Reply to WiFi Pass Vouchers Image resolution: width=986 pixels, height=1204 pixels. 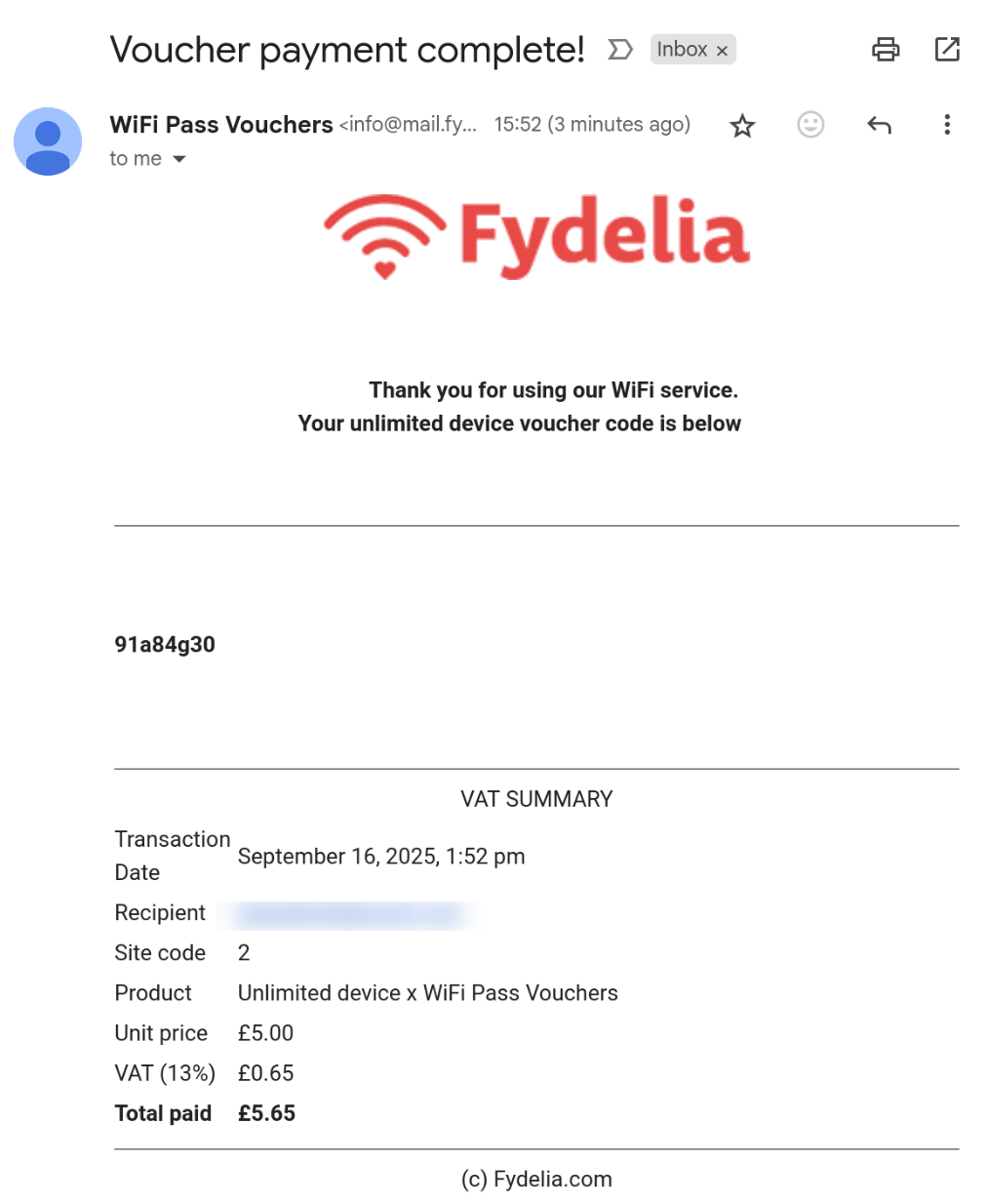pos(879,125)
